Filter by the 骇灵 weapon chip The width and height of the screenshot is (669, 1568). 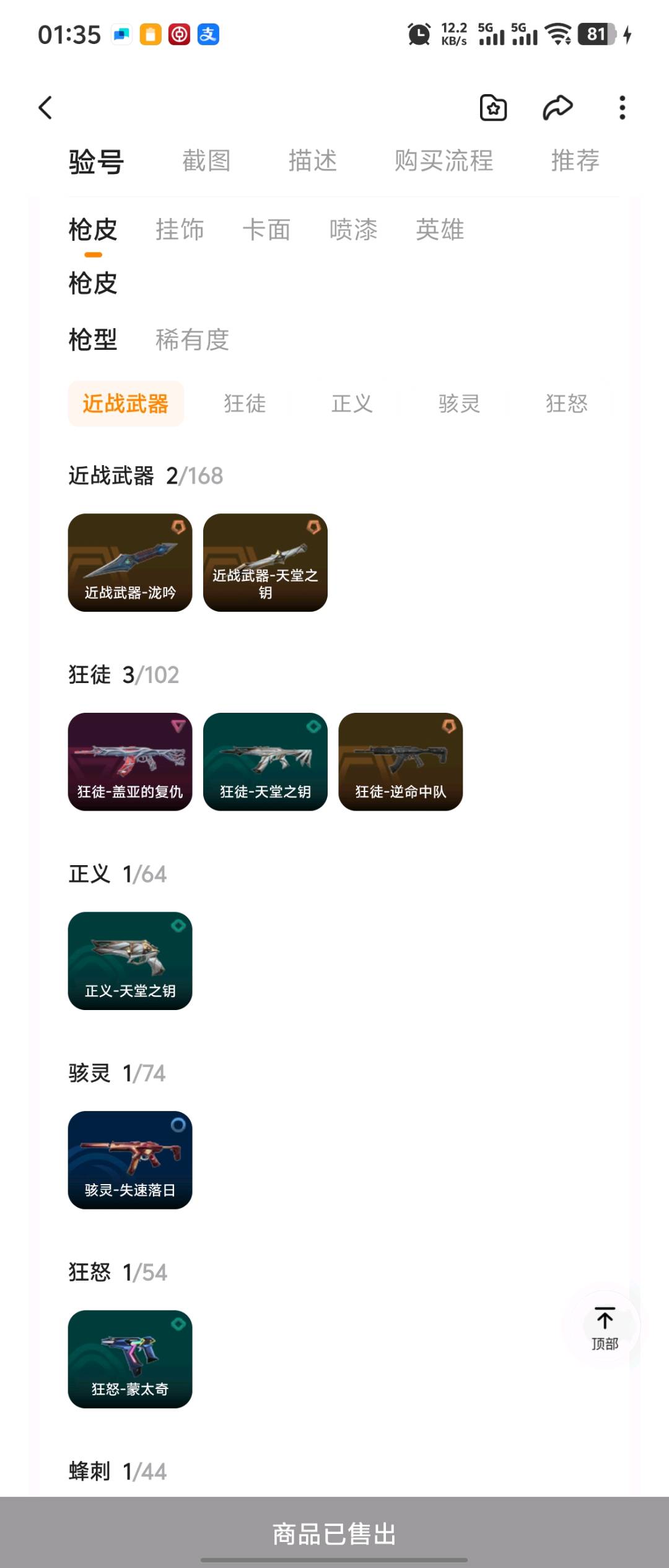tap(459, 404)
